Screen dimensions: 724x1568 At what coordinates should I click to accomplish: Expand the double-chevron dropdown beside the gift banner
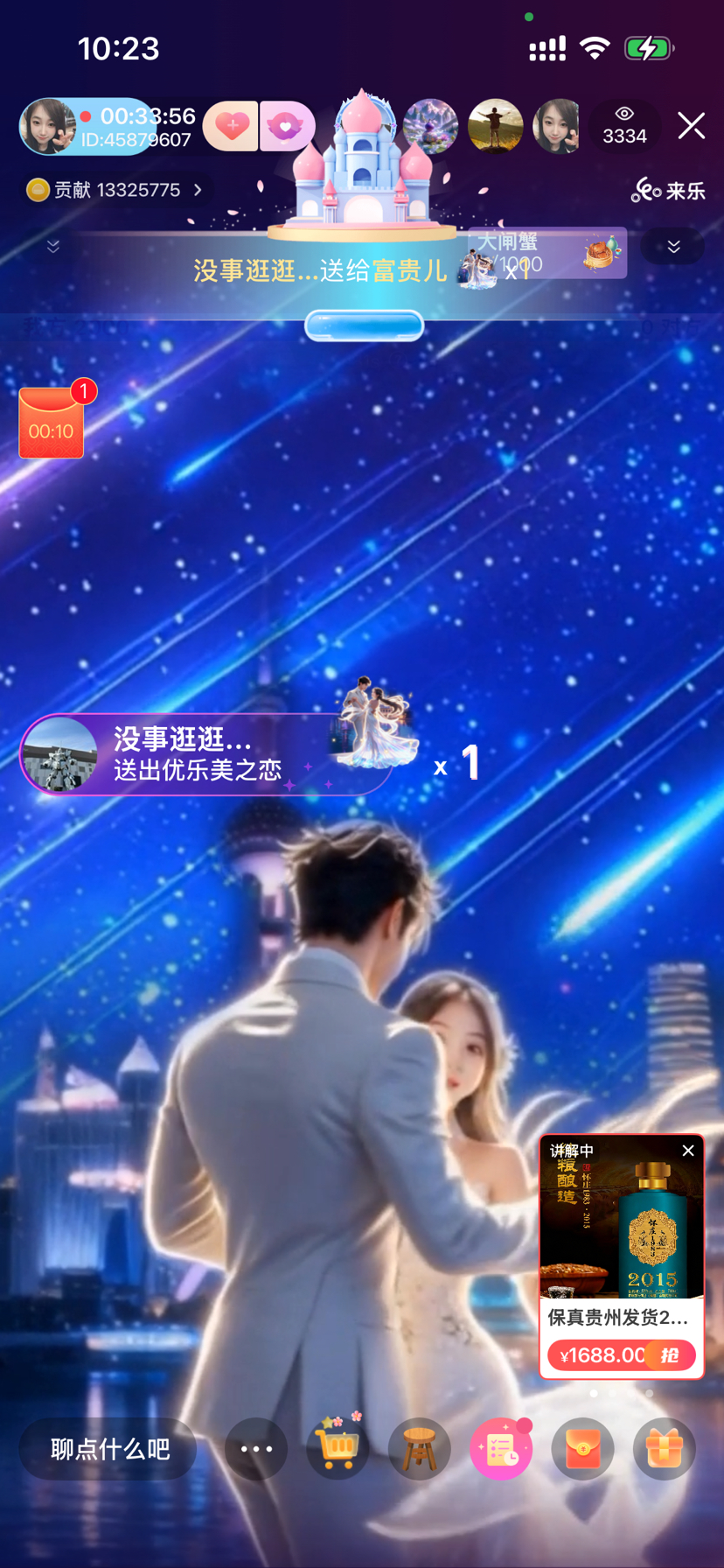[672, 247]
